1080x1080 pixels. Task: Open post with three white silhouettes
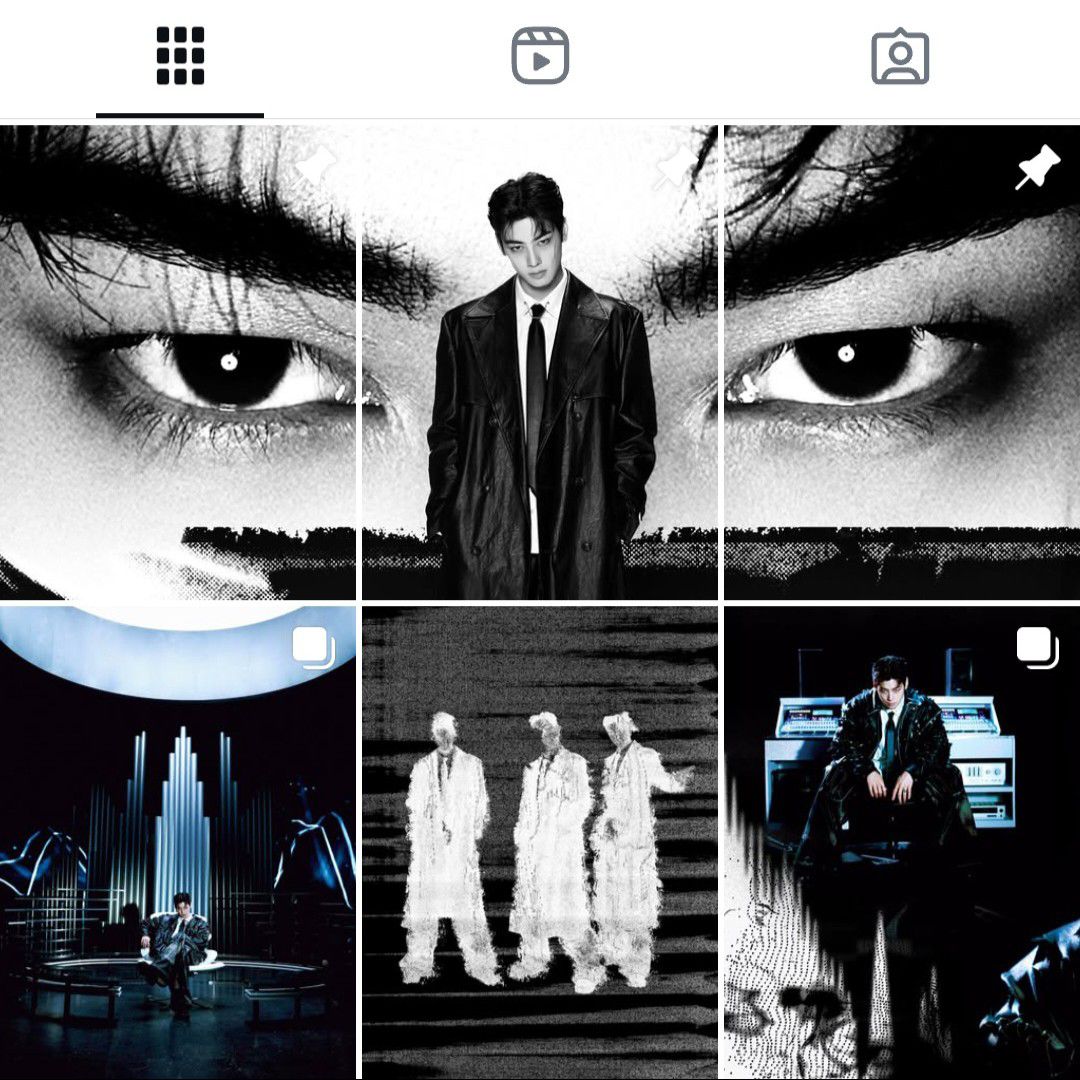point(540,842)
